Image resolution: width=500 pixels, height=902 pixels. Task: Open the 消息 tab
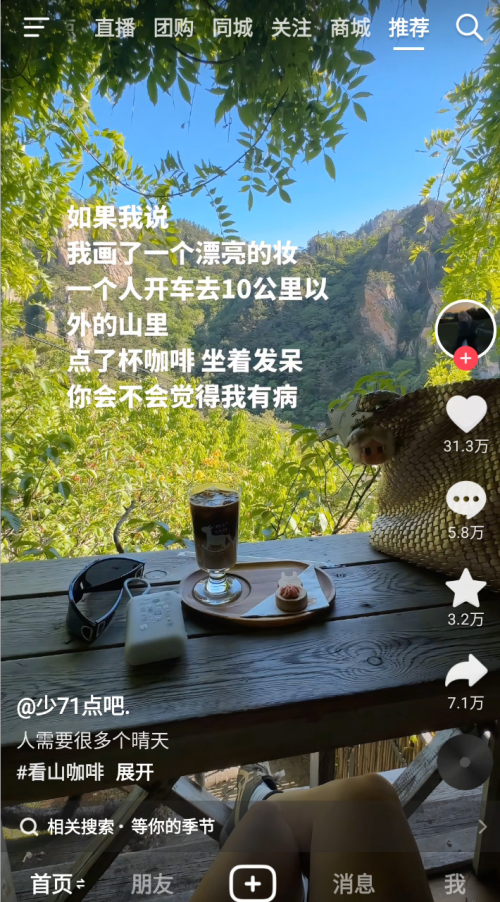pos(353,884)
